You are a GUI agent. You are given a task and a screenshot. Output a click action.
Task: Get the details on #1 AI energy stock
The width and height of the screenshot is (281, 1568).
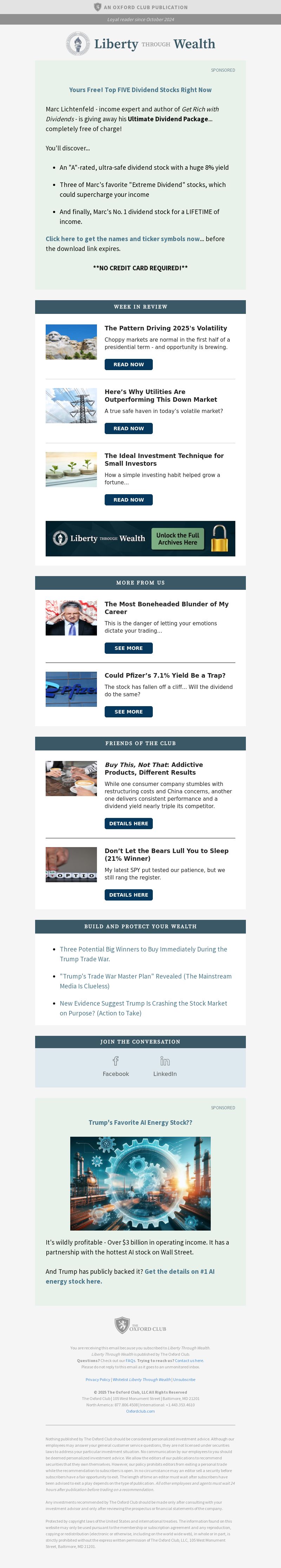[179, 1272]
